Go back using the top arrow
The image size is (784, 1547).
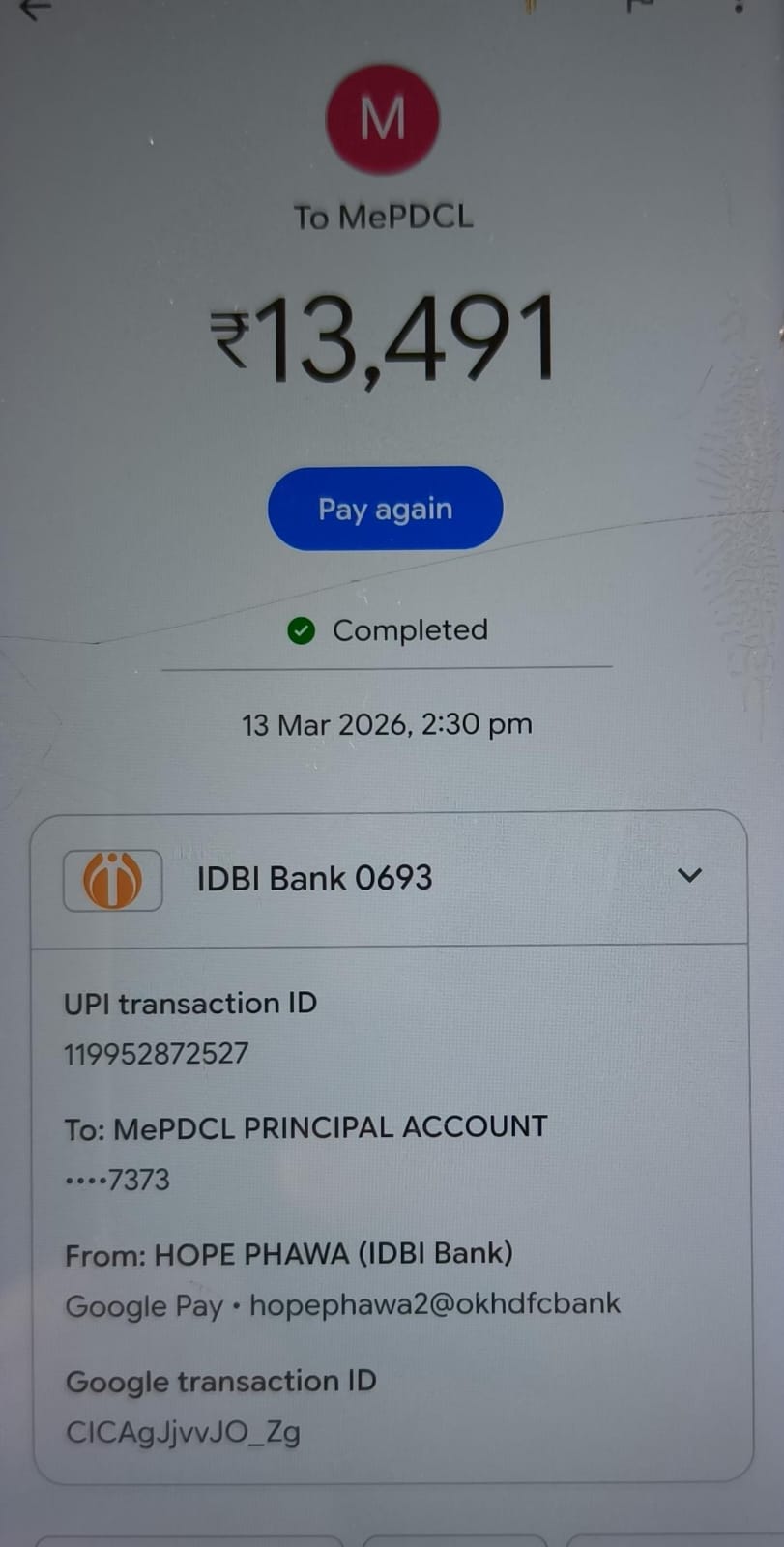35,10
